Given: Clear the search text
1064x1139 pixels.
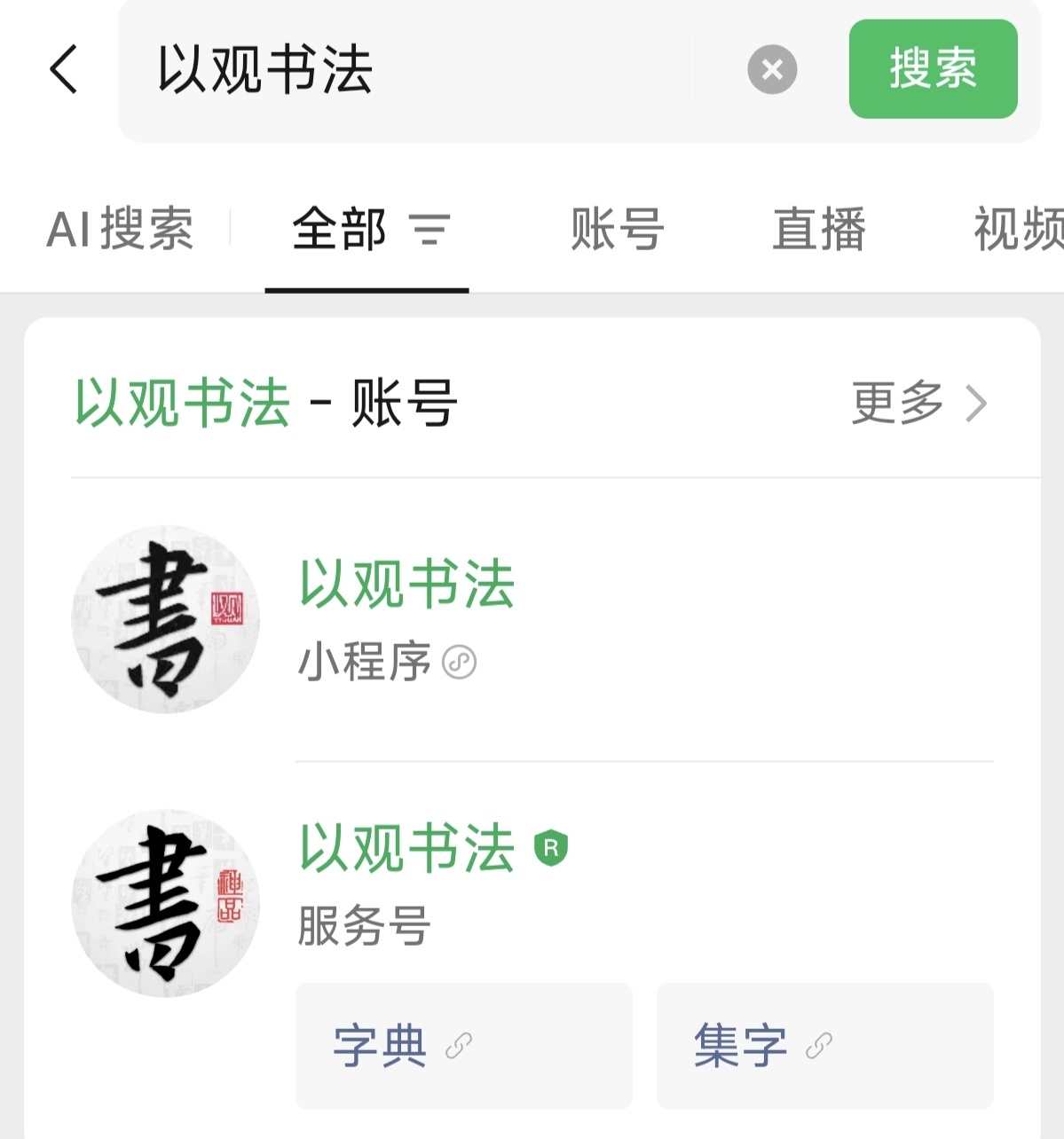Looking at the screenshot, I should click(772, 69).
